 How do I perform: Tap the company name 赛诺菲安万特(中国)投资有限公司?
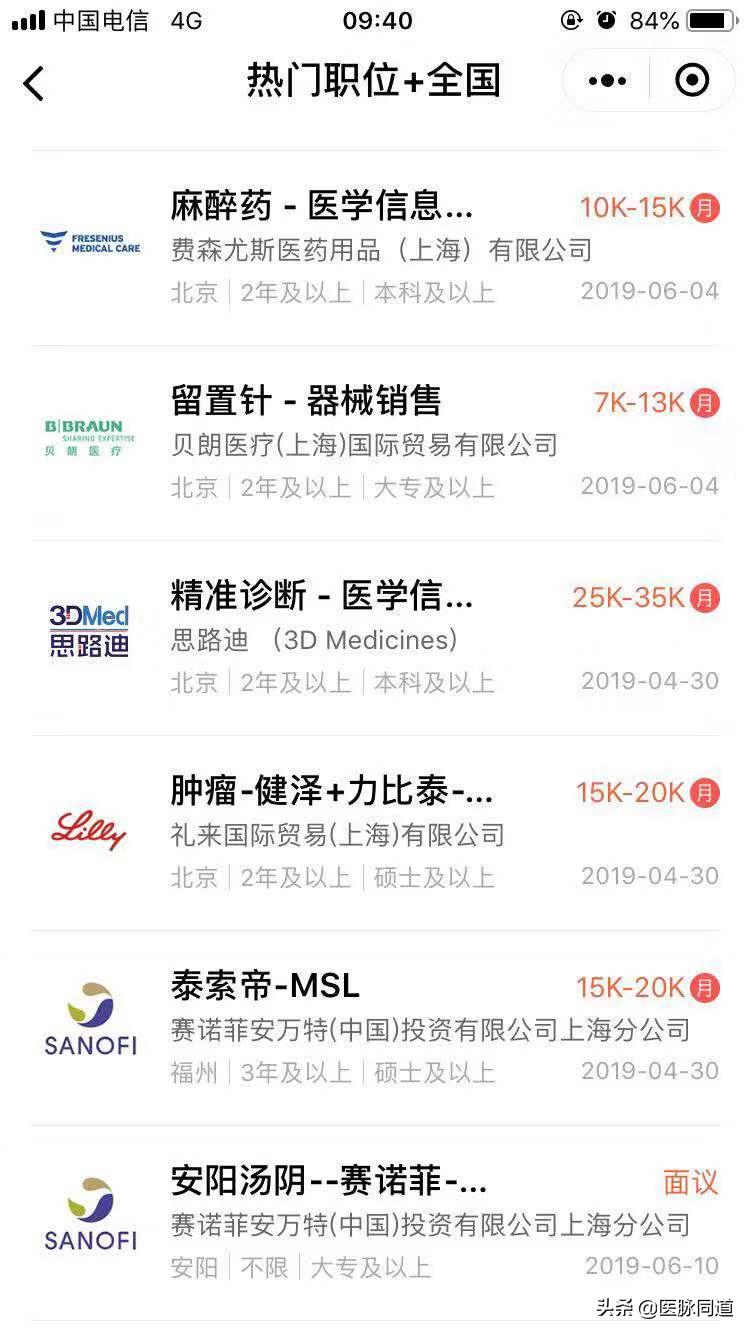pyautogui.click(x=427, y=1029)
